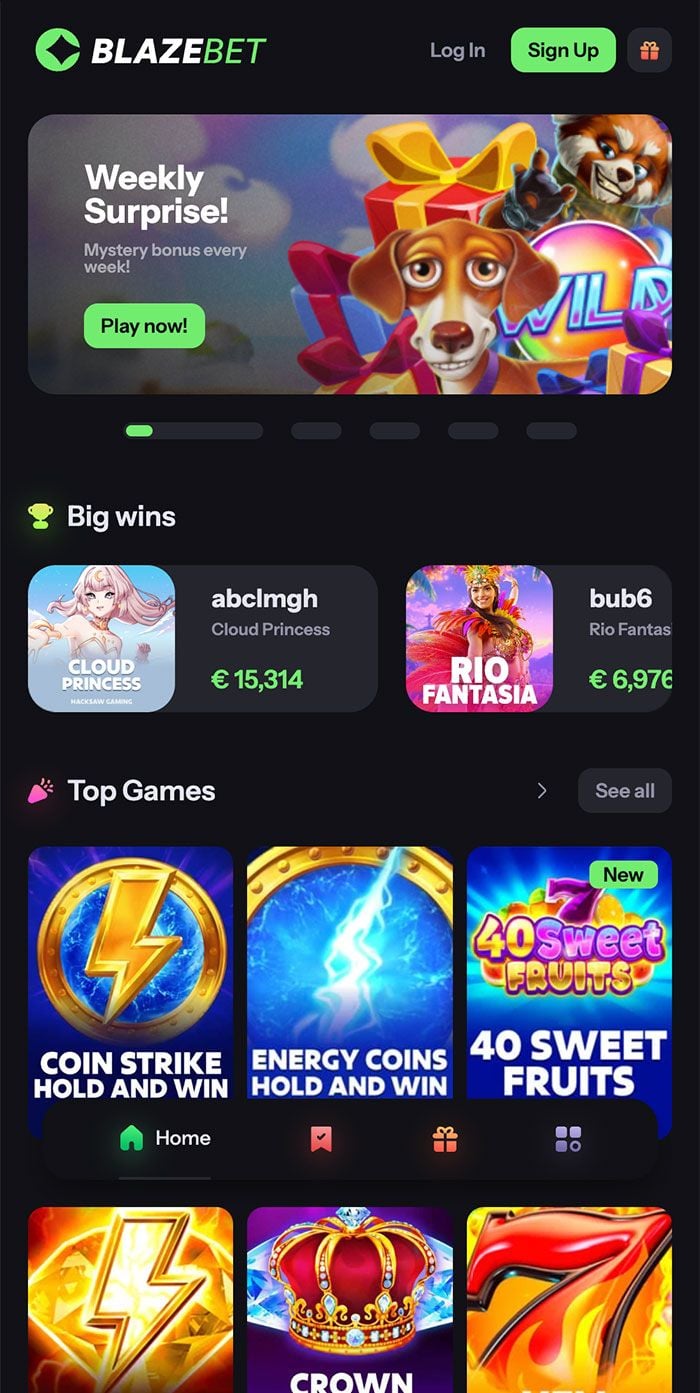The image size is (700, 1393).
Task: Open the Crown game tile
Action: coord(349,1298)
